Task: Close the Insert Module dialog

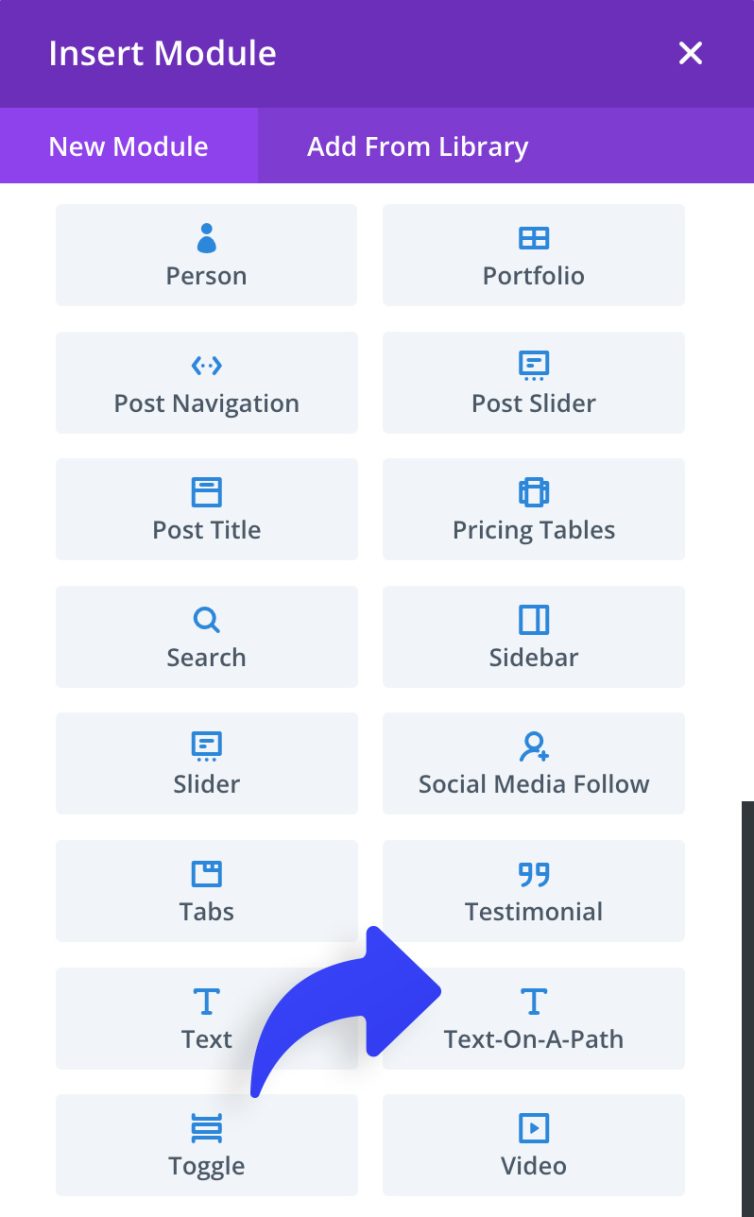Action: coord(690,53)
